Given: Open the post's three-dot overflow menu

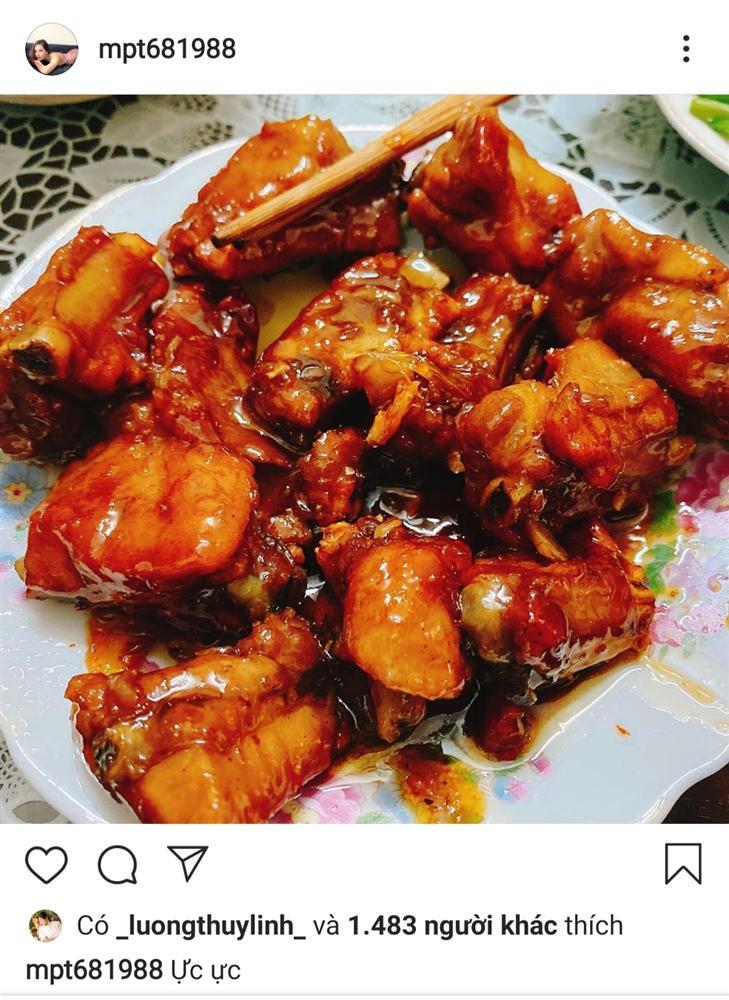Looking at the screenshot, I should [x=686, y=49].
